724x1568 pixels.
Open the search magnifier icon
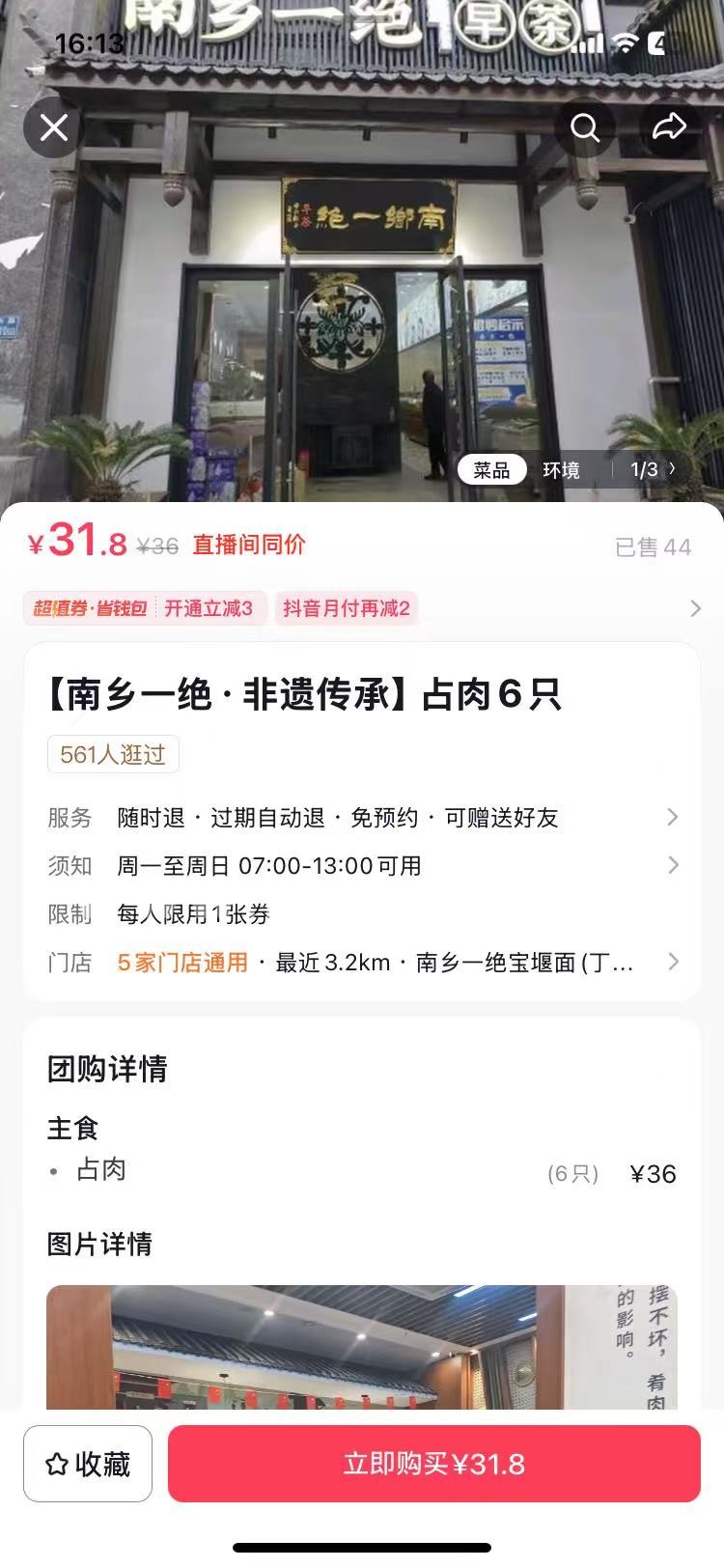pos(585,127)
